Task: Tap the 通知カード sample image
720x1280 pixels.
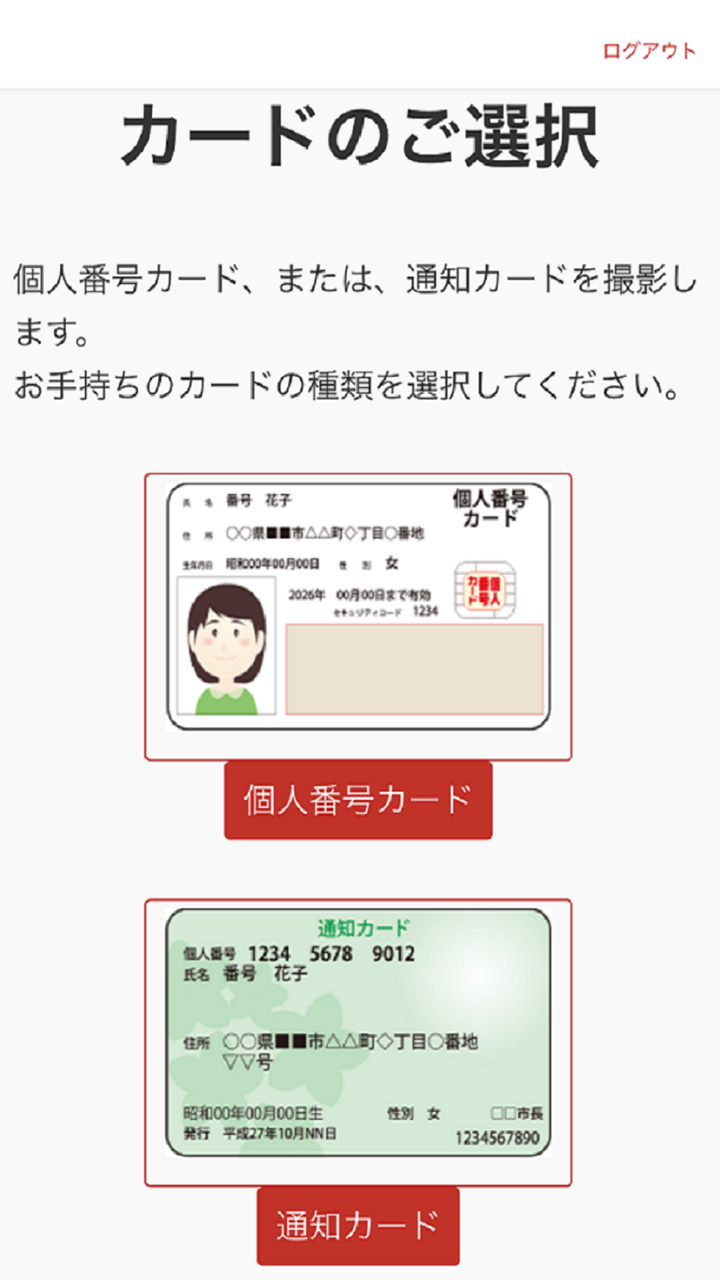Action: 358,1042
